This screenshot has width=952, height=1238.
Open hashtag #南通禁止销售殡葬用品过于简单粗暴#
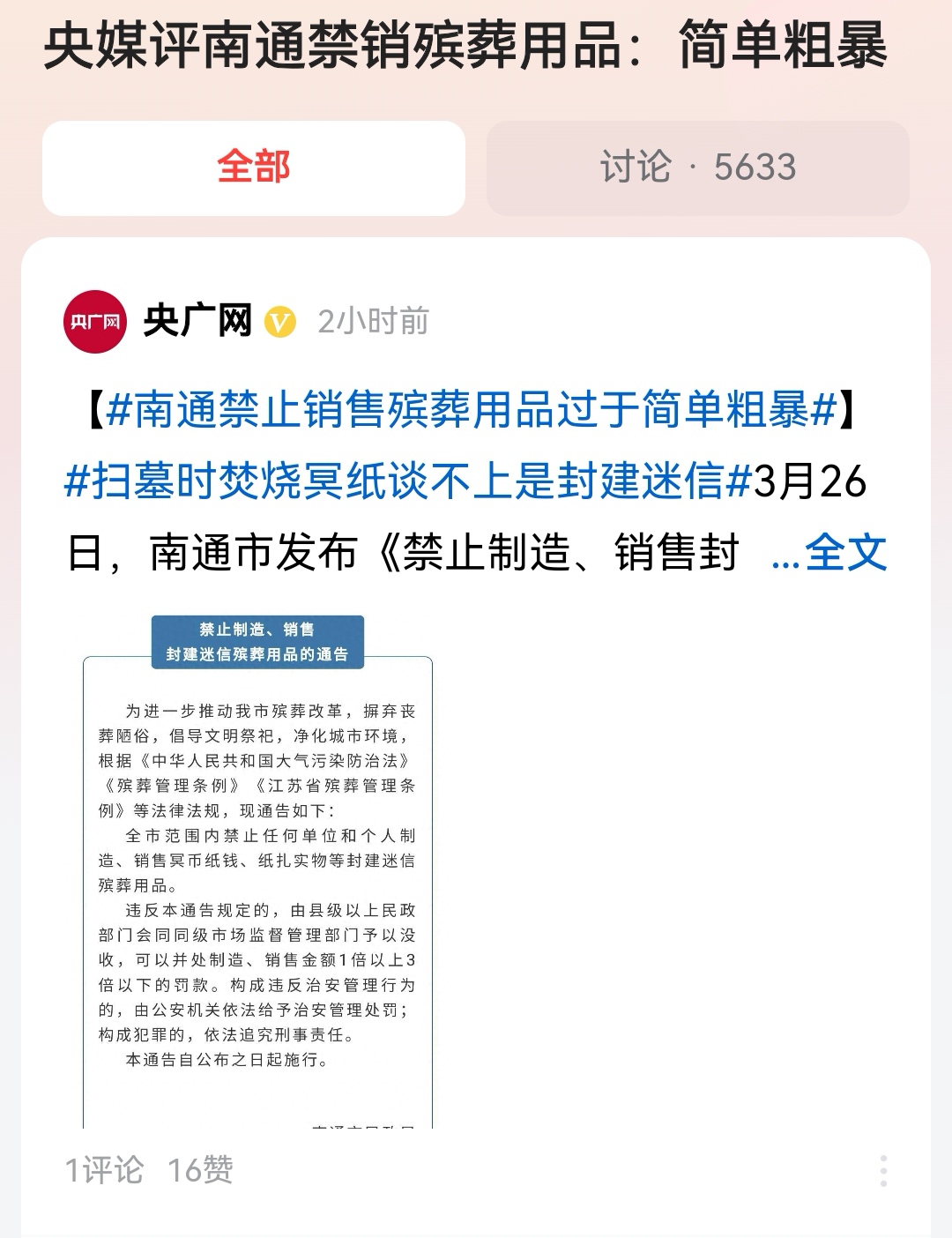click(x=471, y=410)
